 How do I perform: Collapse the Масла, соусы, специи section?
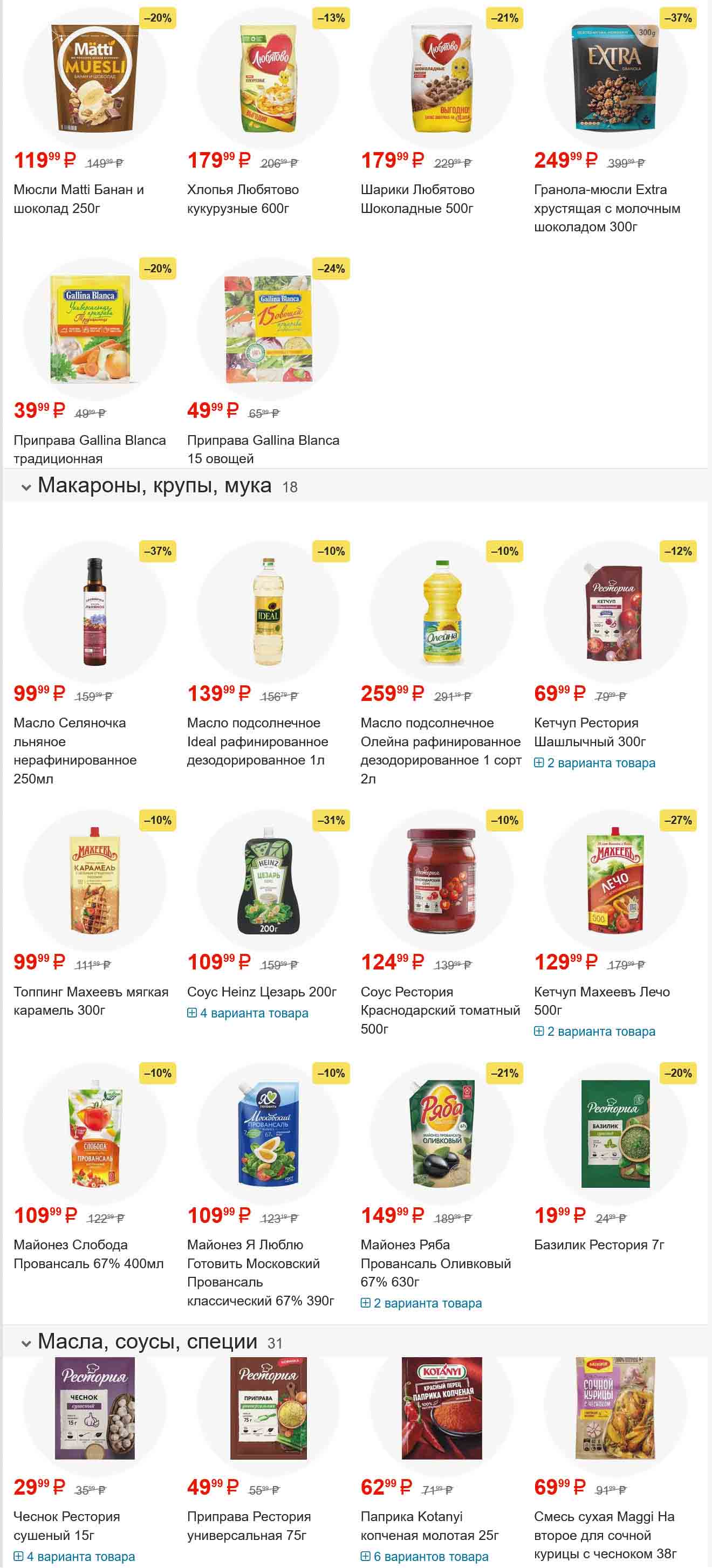tap(26, 1343)
